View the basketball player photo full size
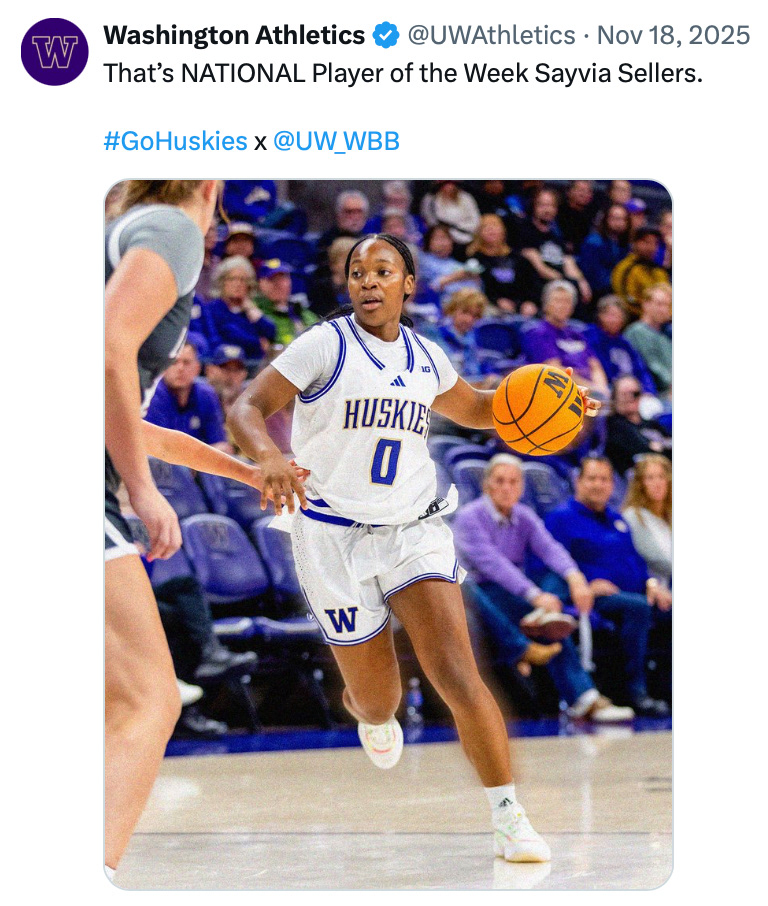Image resolution: width=768 pixels, height=906 pixels. tap(388, 534)
